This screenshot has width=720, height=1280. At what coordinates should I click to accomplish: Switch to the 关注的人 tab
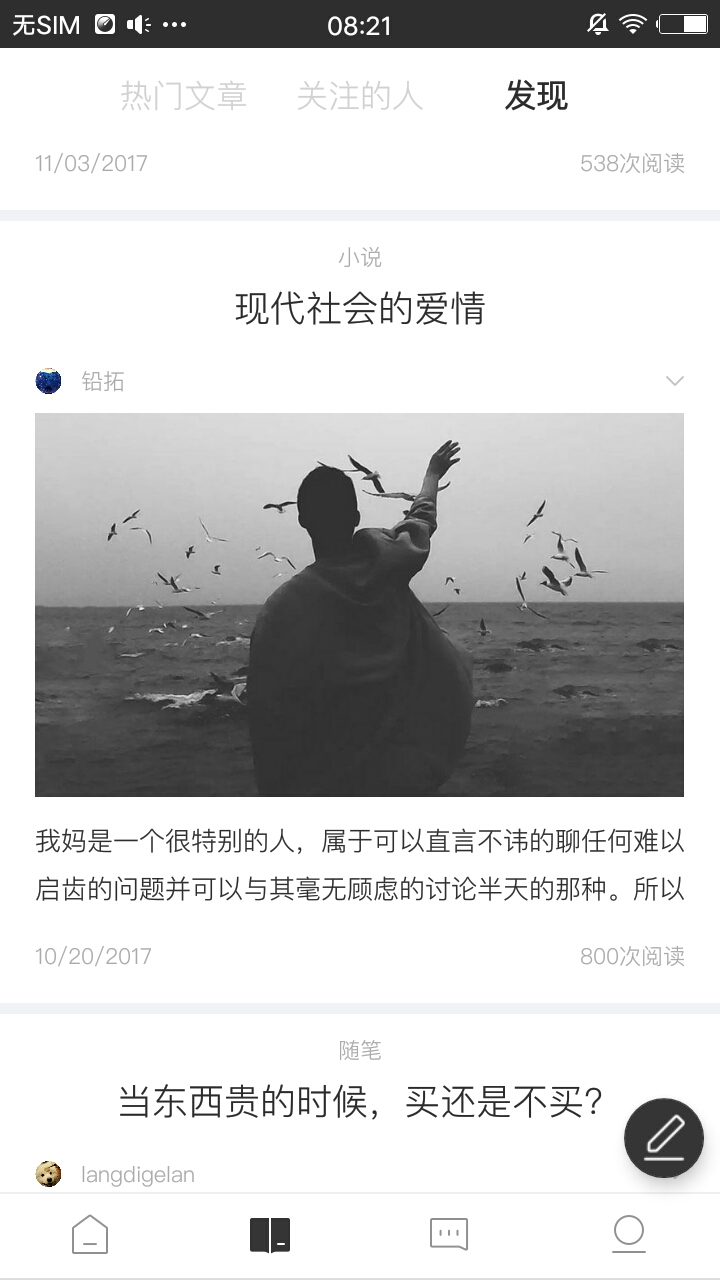[x=360, y=96]
